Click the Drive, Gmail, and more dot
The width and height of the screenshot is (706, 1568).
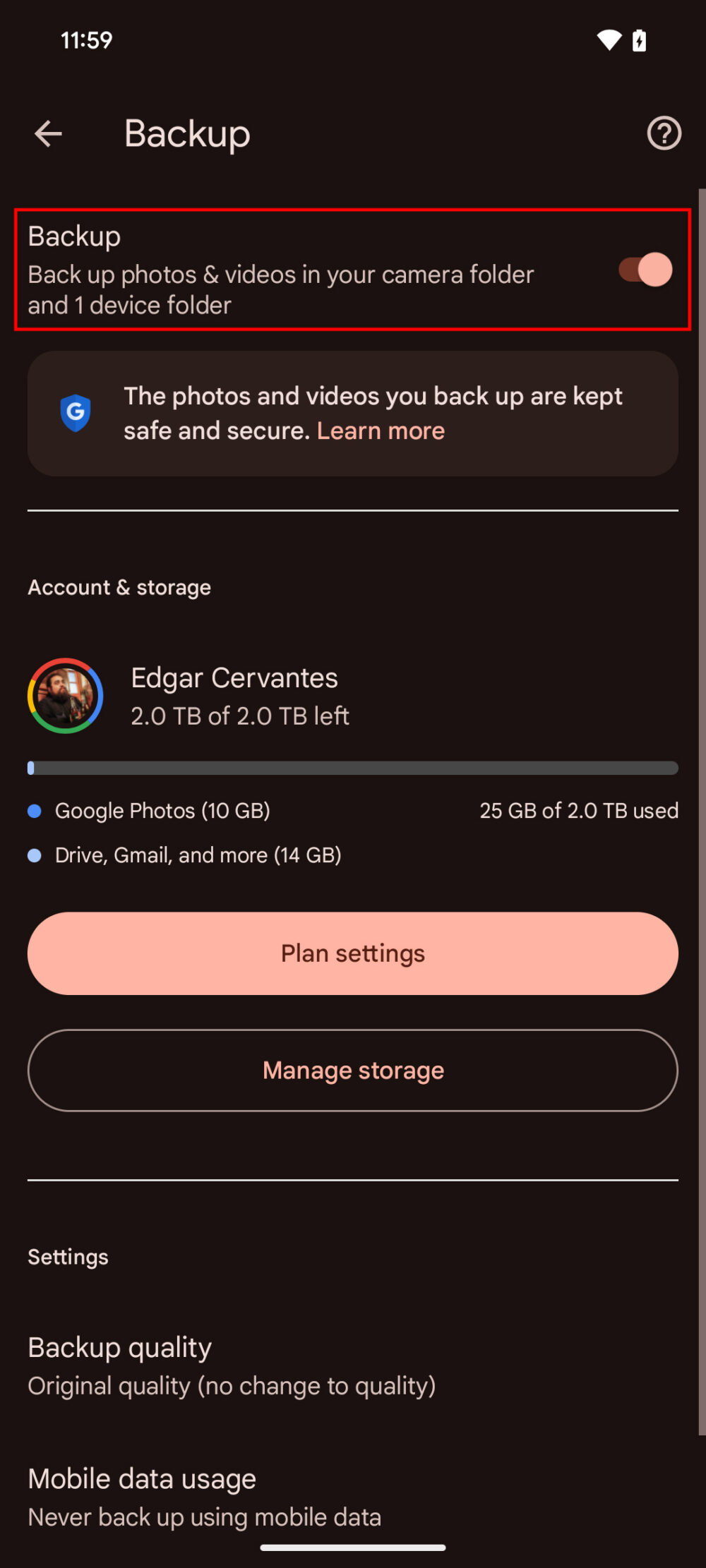click(x=34, y=855)
